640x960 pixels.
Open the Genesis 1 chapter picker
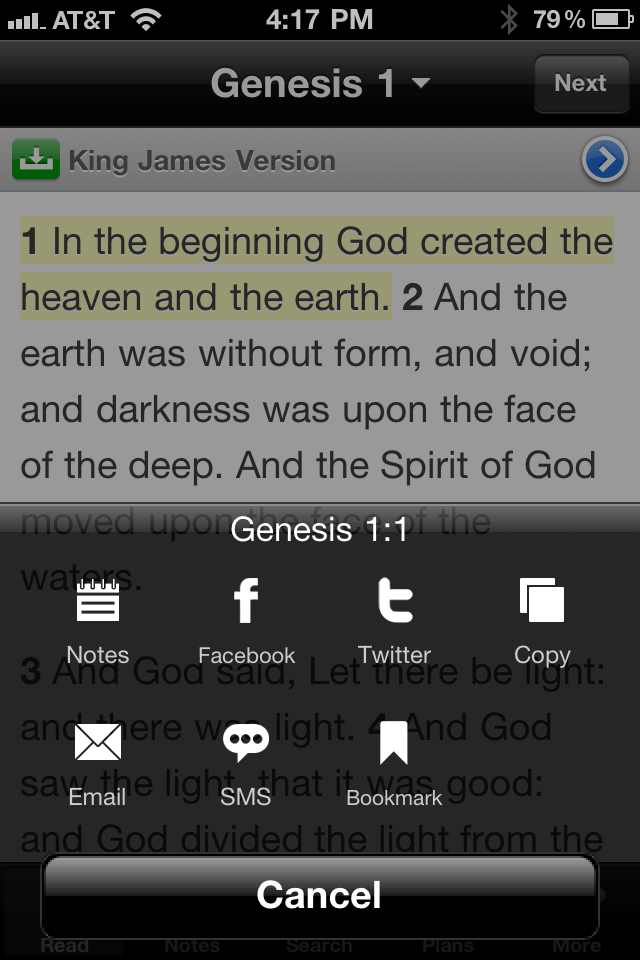tap(320, 83)
